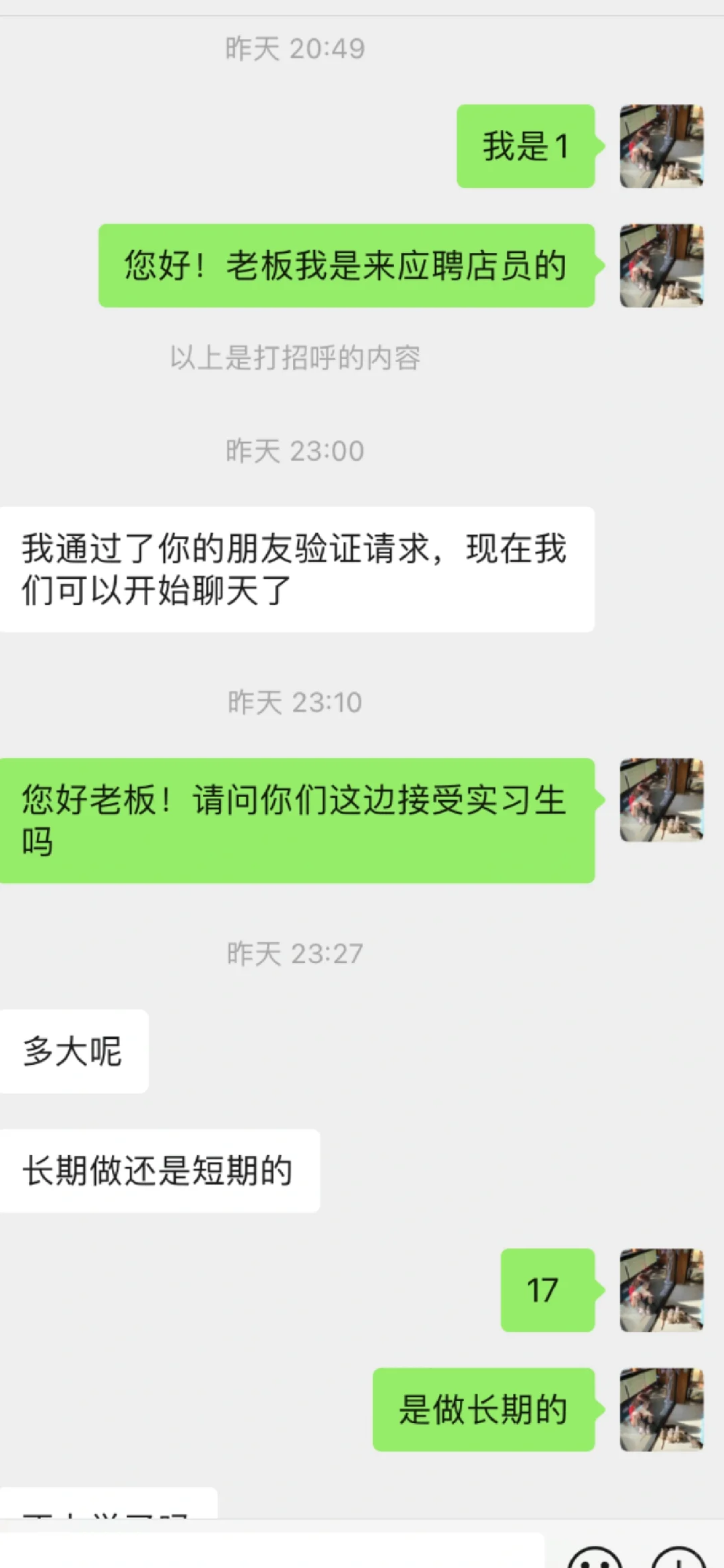
Task: Open avatar beside the "我是1" message
Action: [x=662, y=146]
